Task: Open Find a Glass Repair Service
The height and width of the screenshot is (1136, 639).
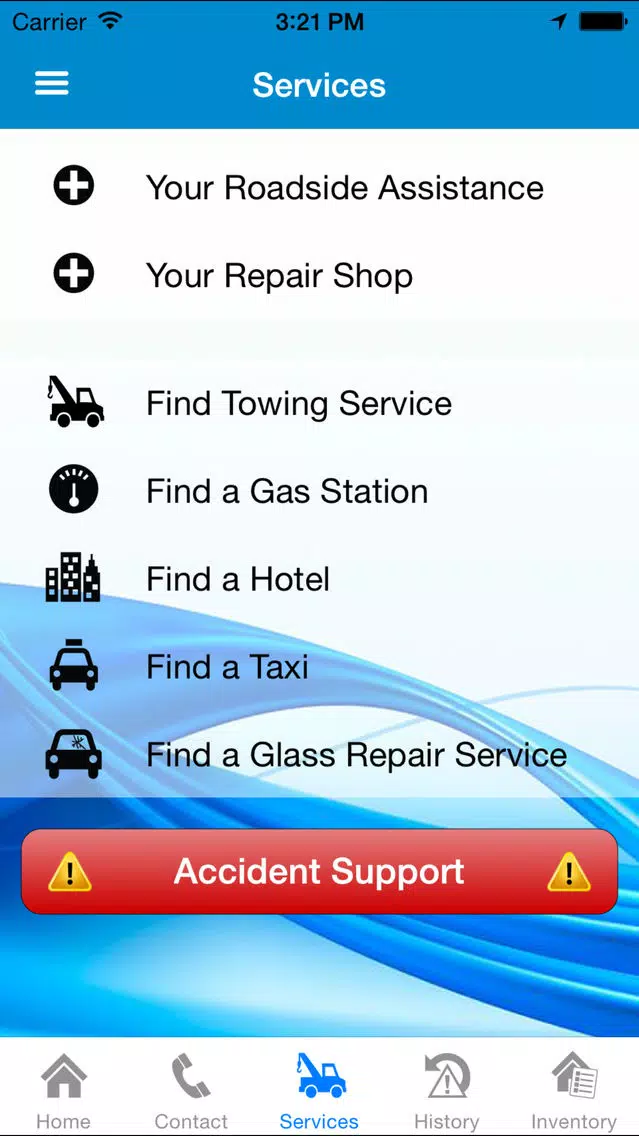Action: (x=320, y=753)
